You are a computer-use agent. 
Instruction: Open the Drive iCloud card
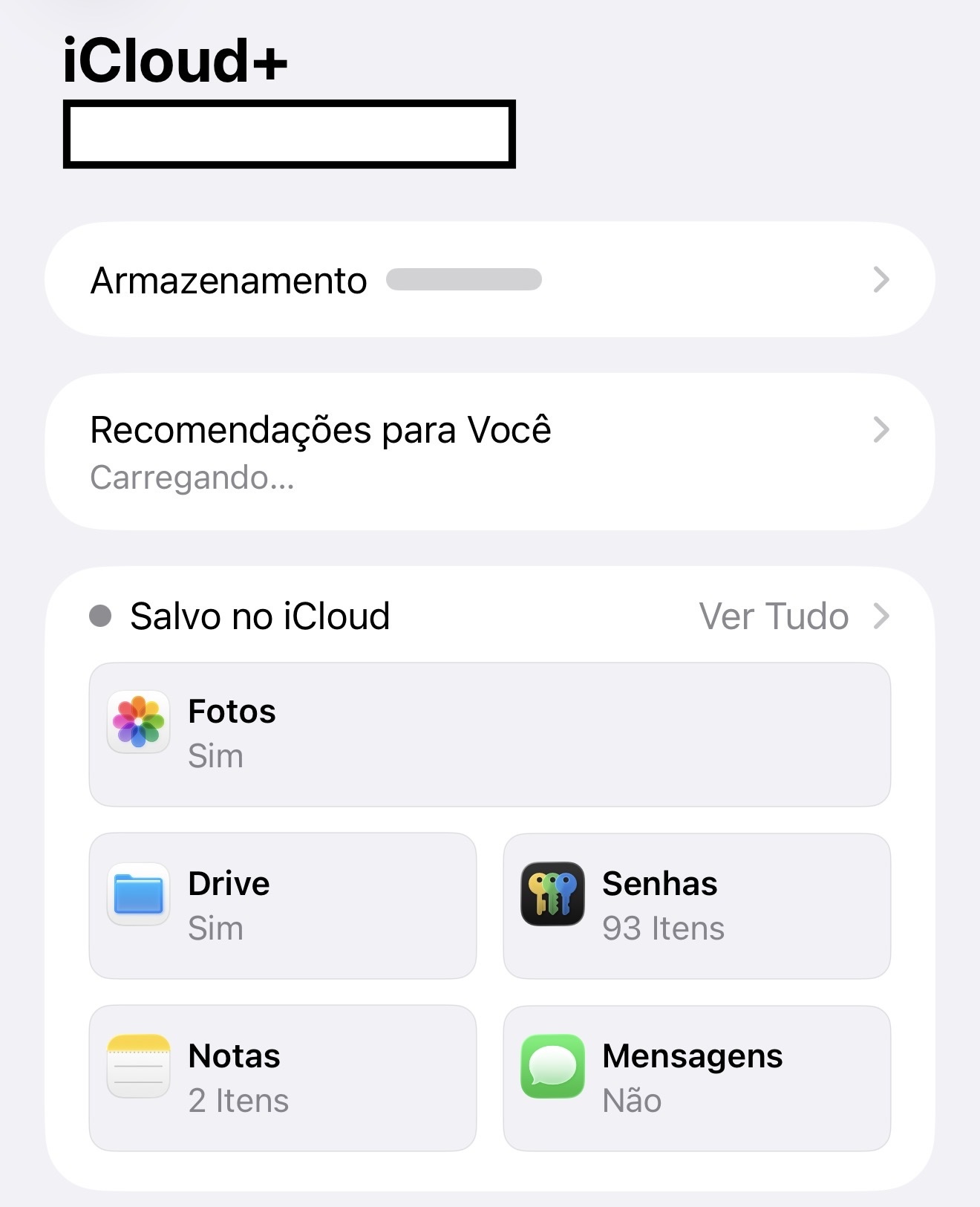pyautogui.click(x=282, y=905)
